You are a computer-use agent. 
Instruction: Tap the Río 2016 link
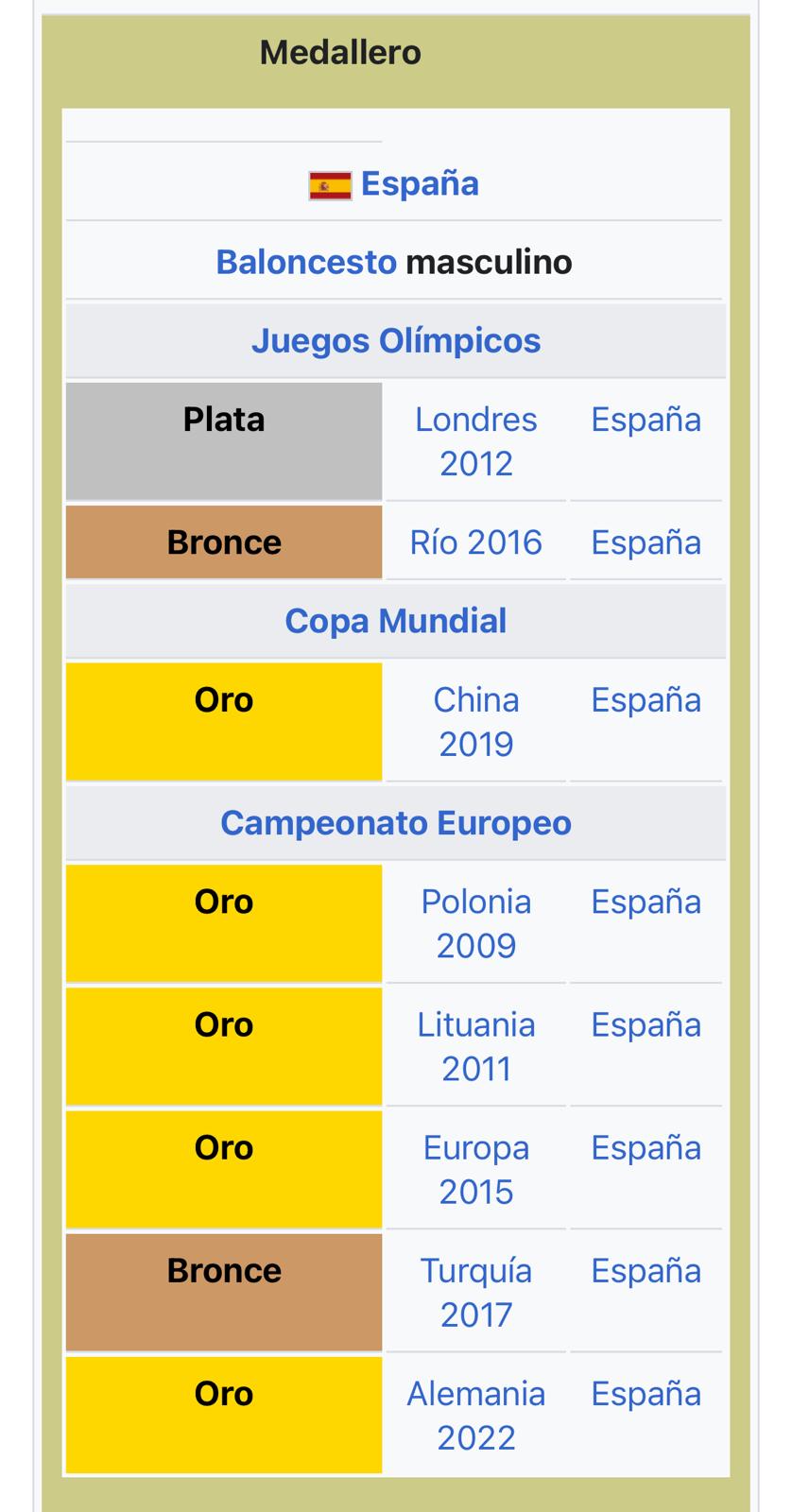476,542
